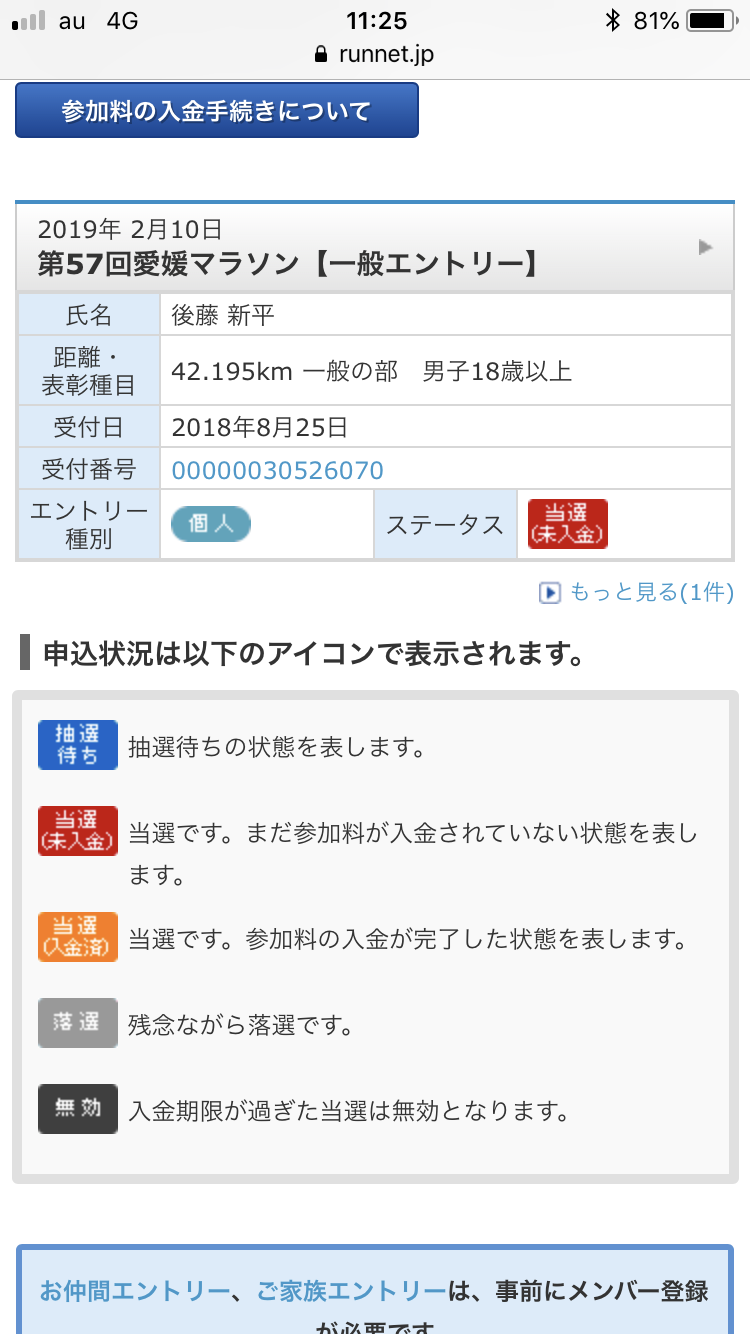Open the ご家族エントリー link

tap(351, 1291)
